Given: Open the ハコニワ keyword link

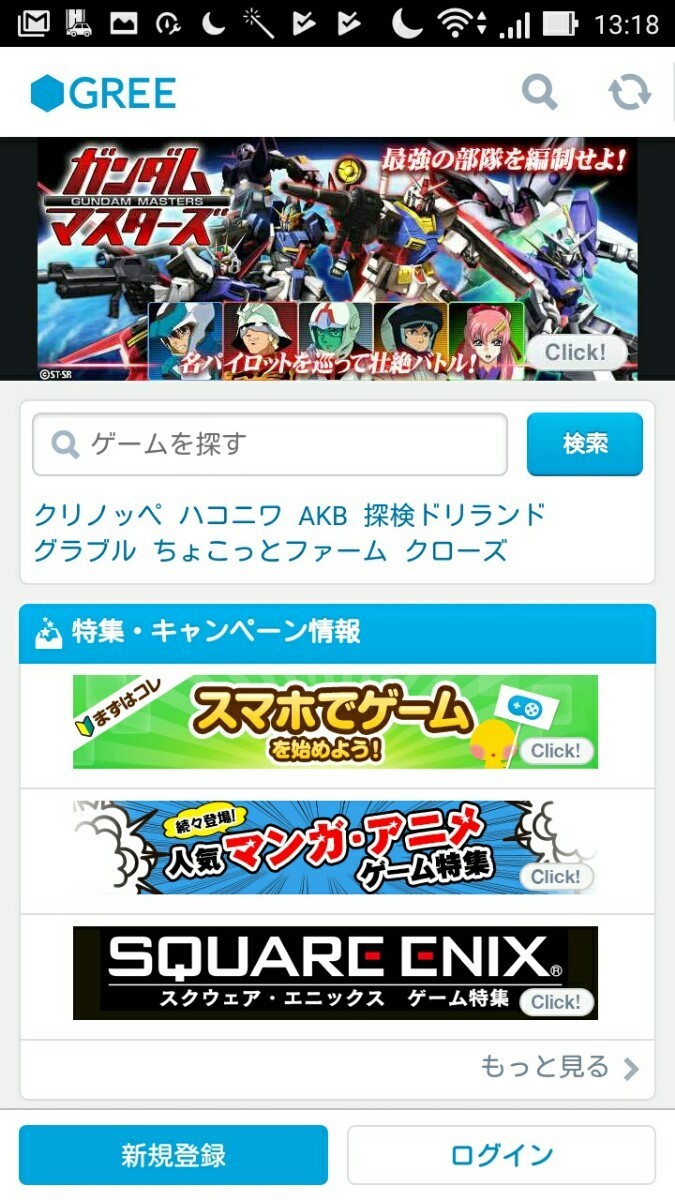Looking at the screenshot, I should 230,515.
